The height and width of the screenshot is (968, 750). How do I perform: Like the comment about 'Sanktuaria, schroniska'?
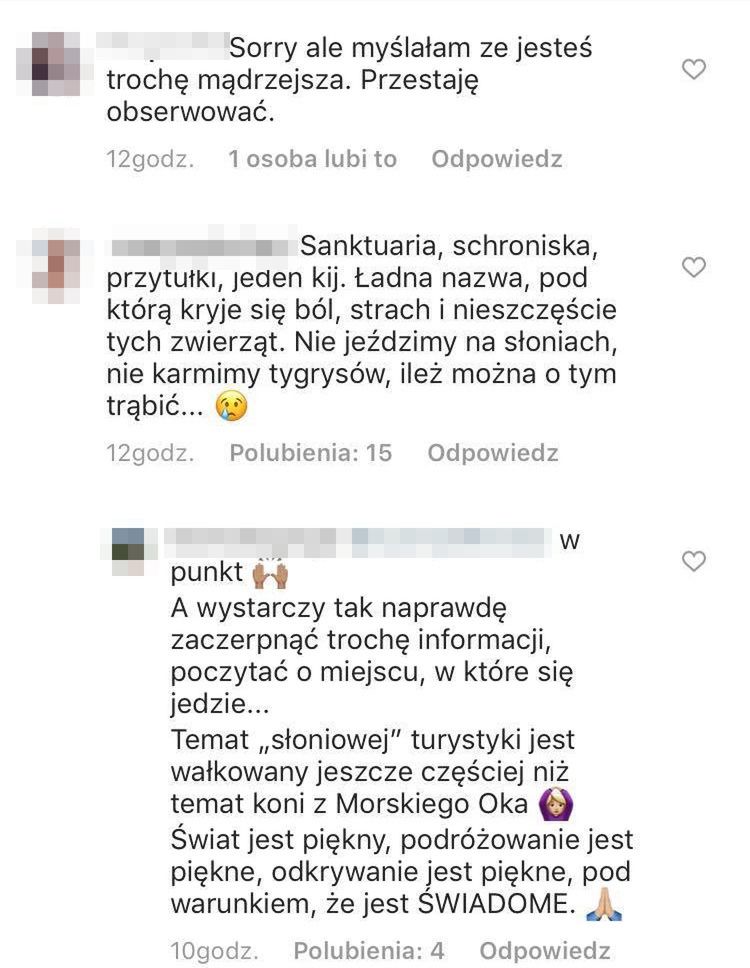tap(693, 267)
